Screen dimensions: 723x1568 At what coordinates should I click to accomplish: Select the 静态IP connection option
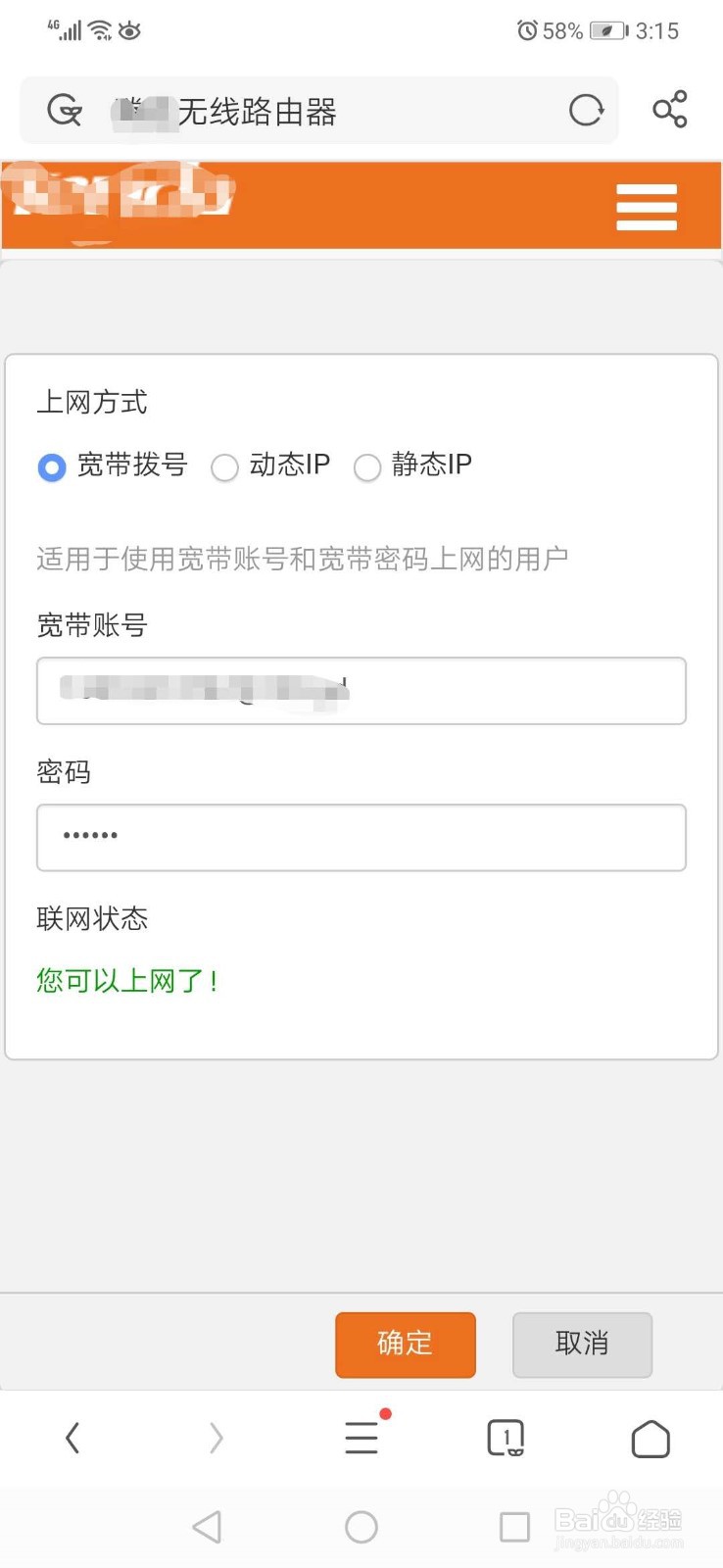point(368,467)
